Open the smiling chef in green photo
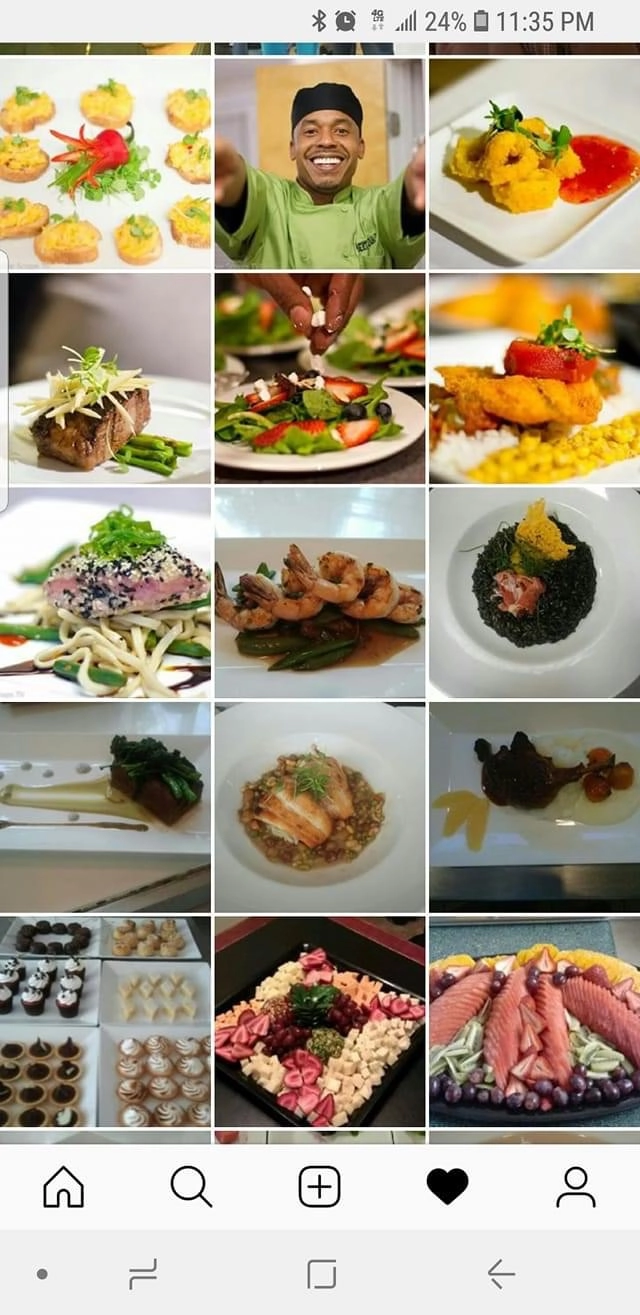640x1315 pixels. [320, 164]
